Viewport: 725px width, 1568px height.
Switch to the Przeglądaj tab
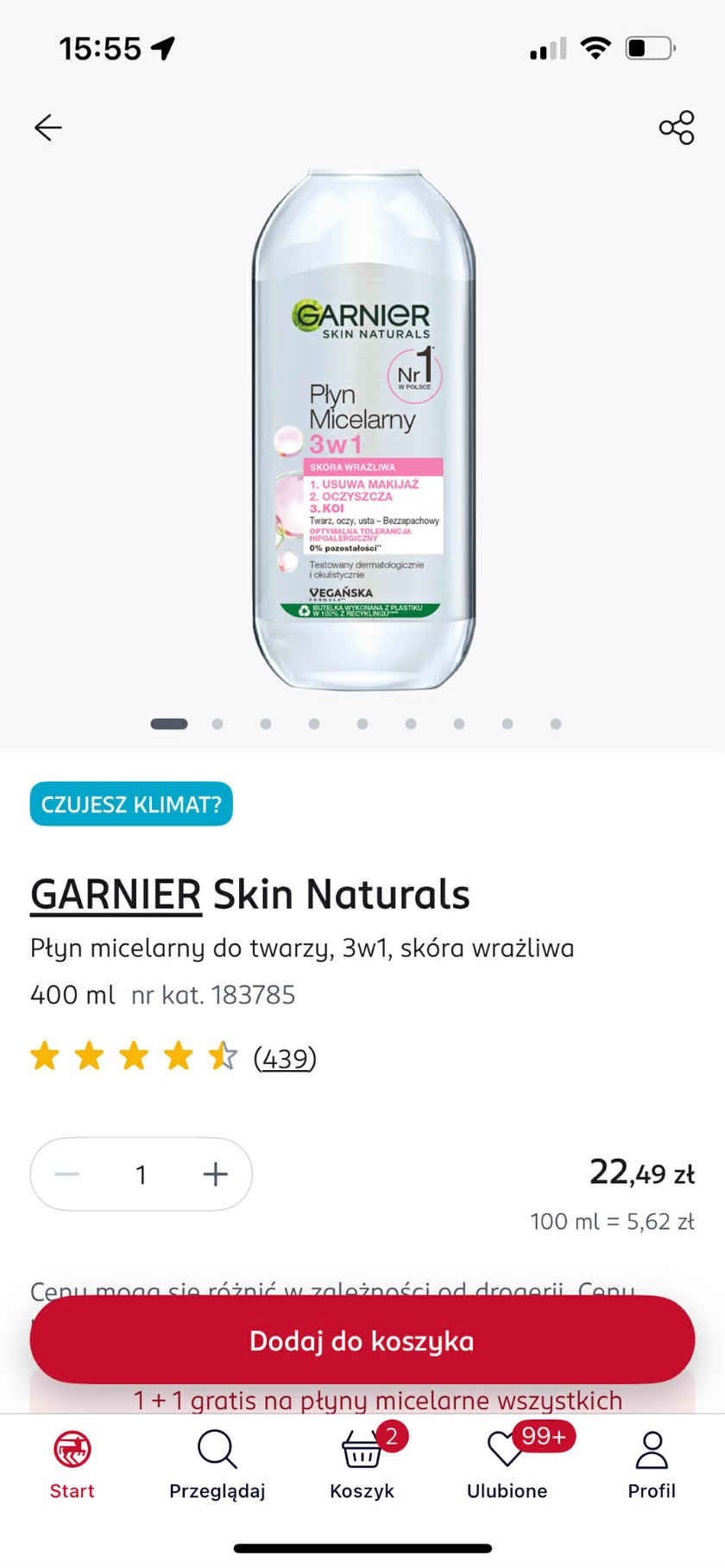pyautogui.click(x=217, y=1464)
